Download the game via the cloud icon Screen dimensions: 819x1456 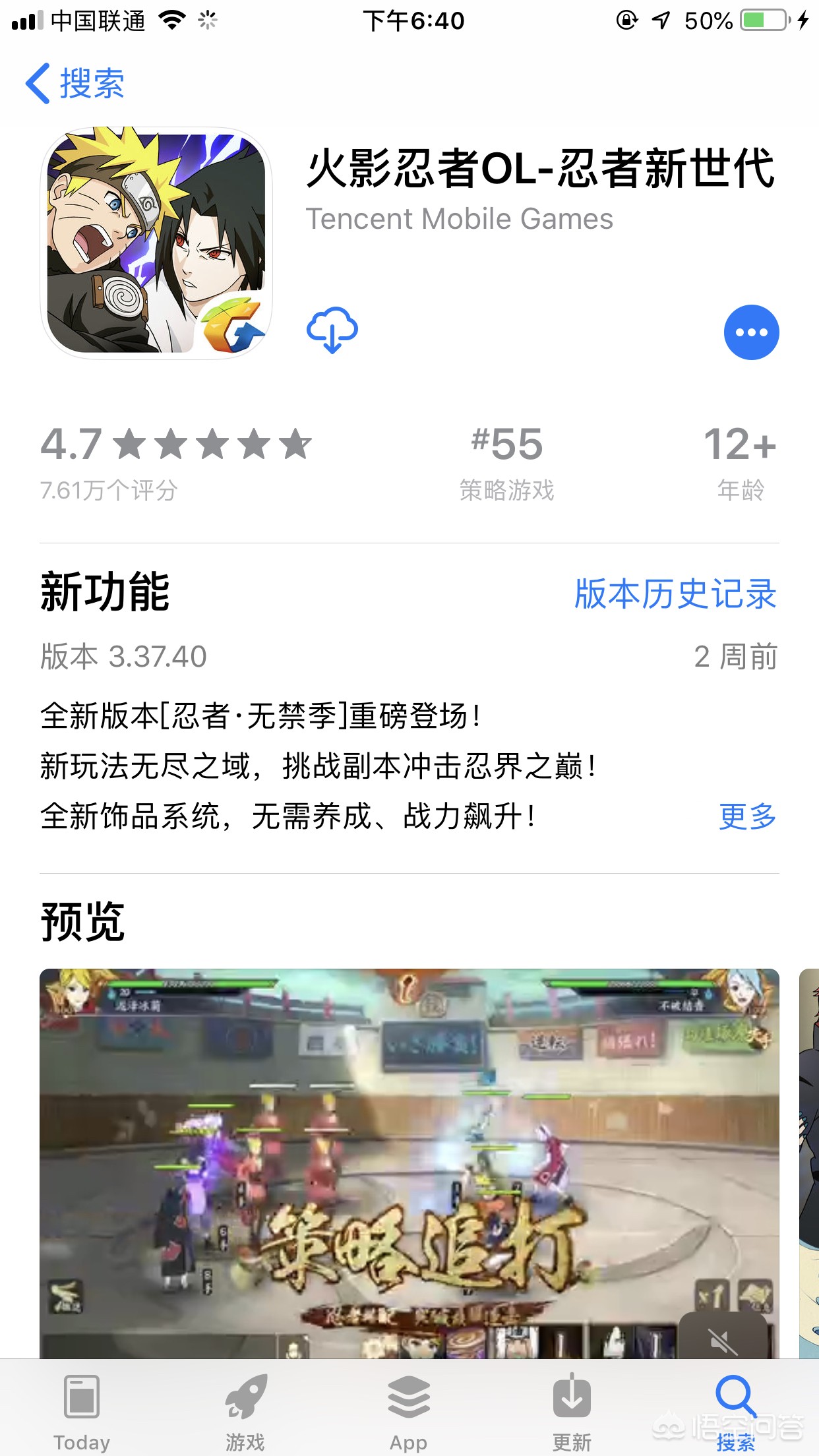pos(332,330)
